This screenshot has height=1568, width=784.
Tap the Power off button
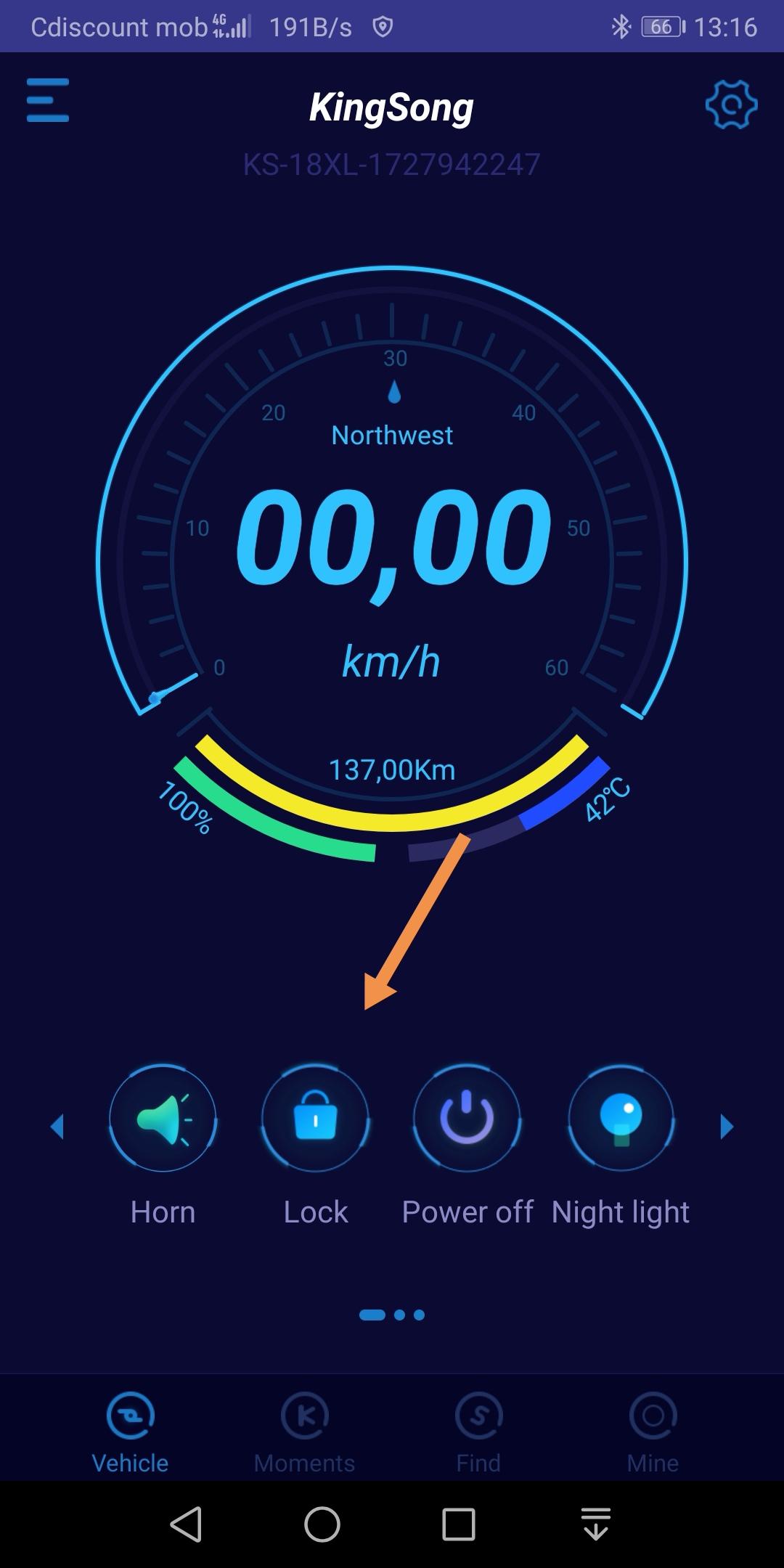click(x=467, y=1118)
